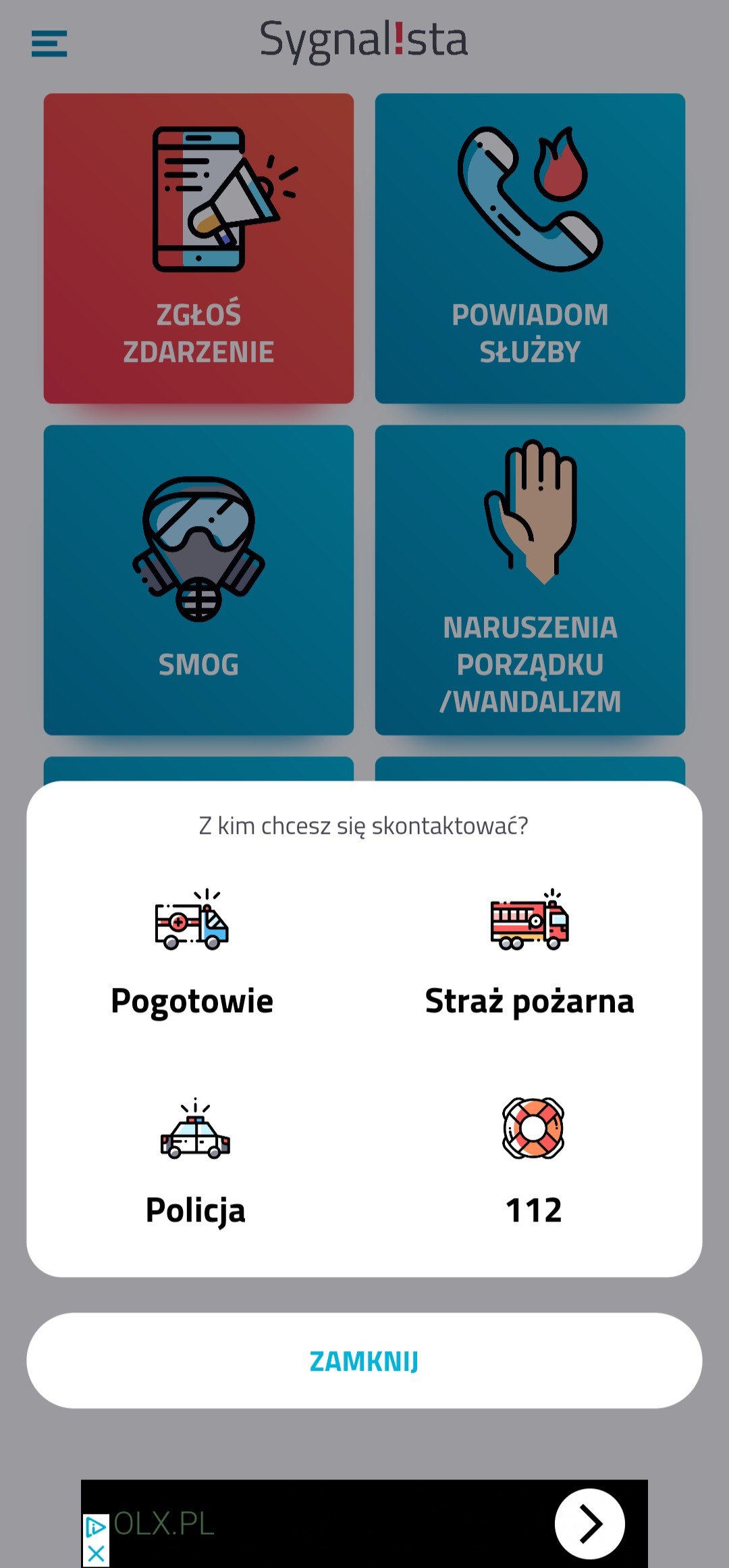This screenshot has height=1568, width=729.
Task: Choose Straż pożarna option
Action: tap(530, 953)
